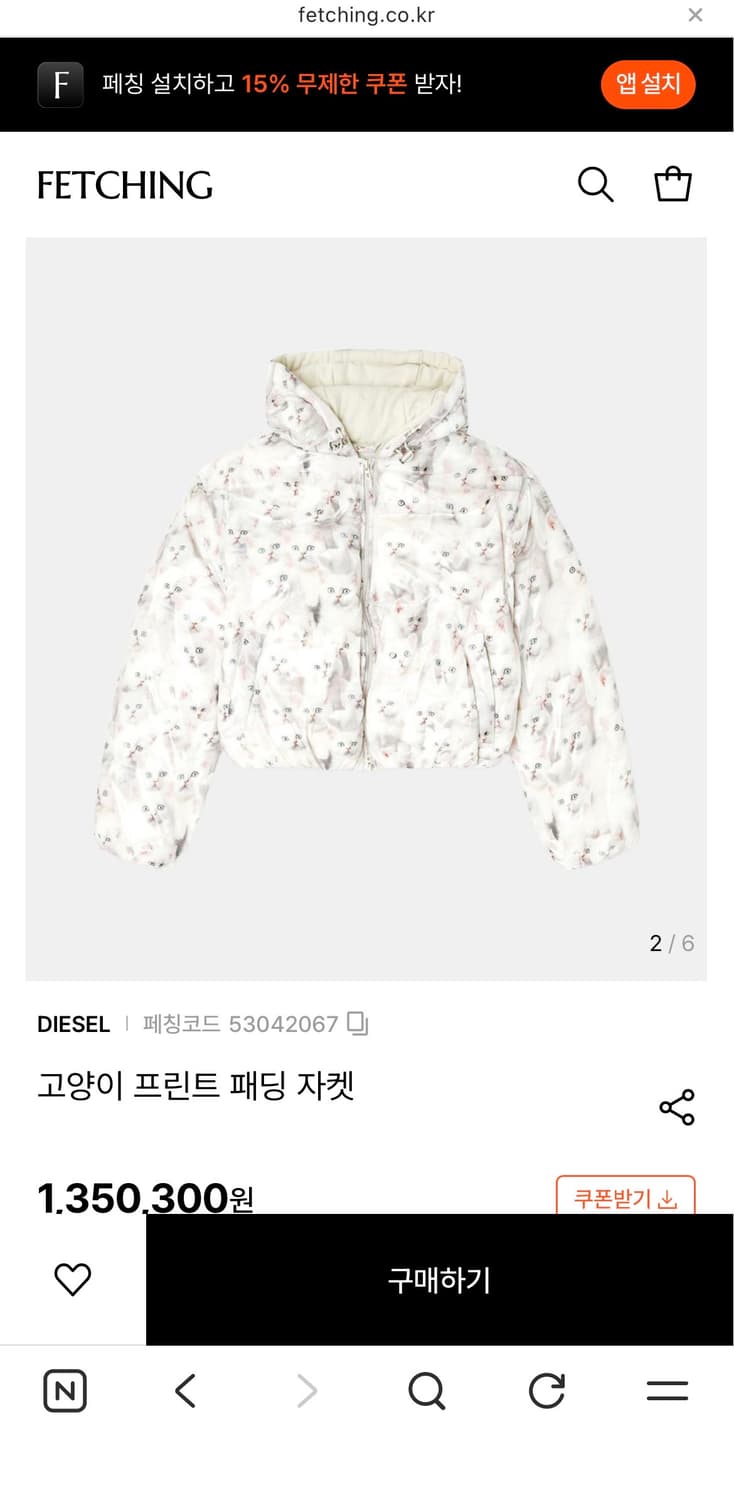Navigate back with the back arrow
The width and height of the screenshot is (734, 1500).
[x=184, y=1390]
